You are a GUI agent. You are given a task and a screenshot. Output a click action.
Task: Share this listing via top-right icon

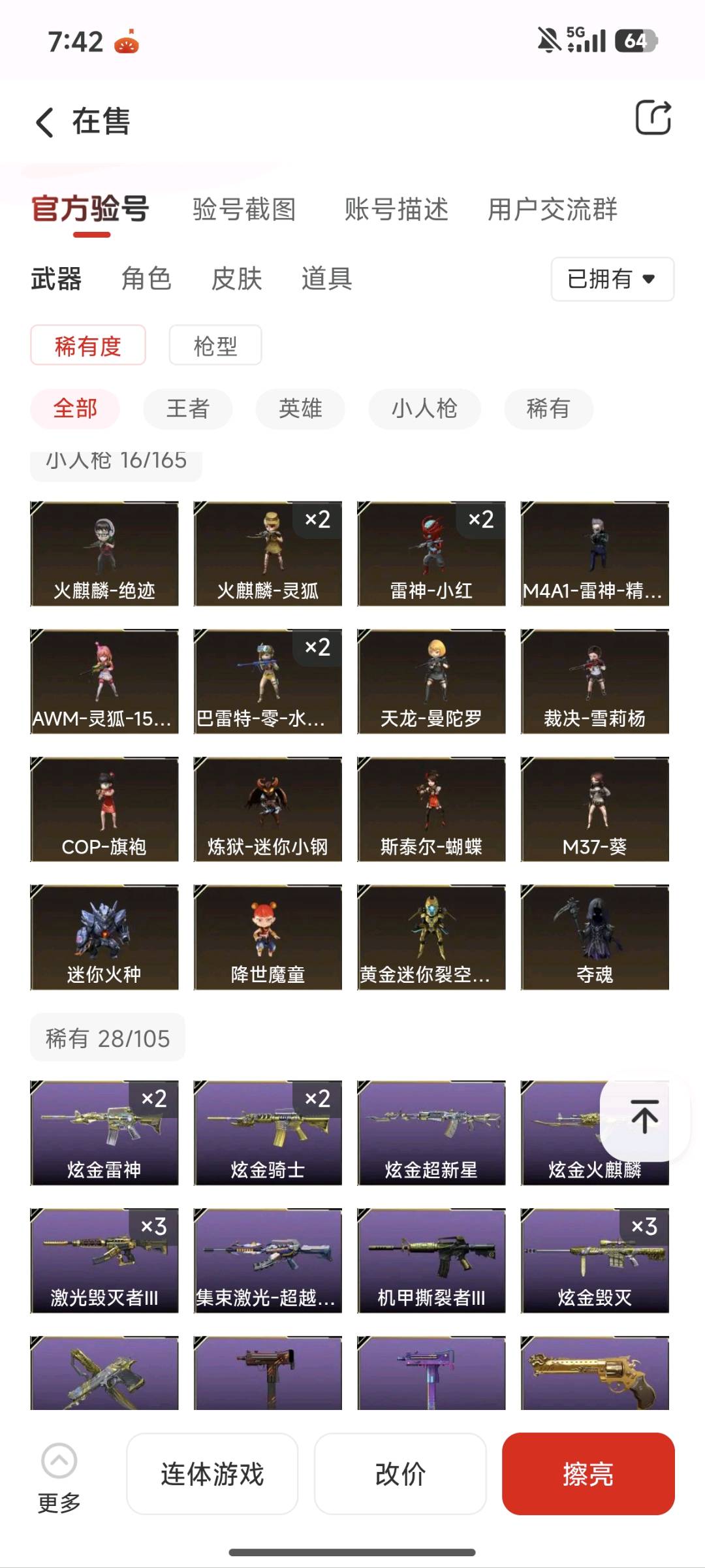click(653, 118)
